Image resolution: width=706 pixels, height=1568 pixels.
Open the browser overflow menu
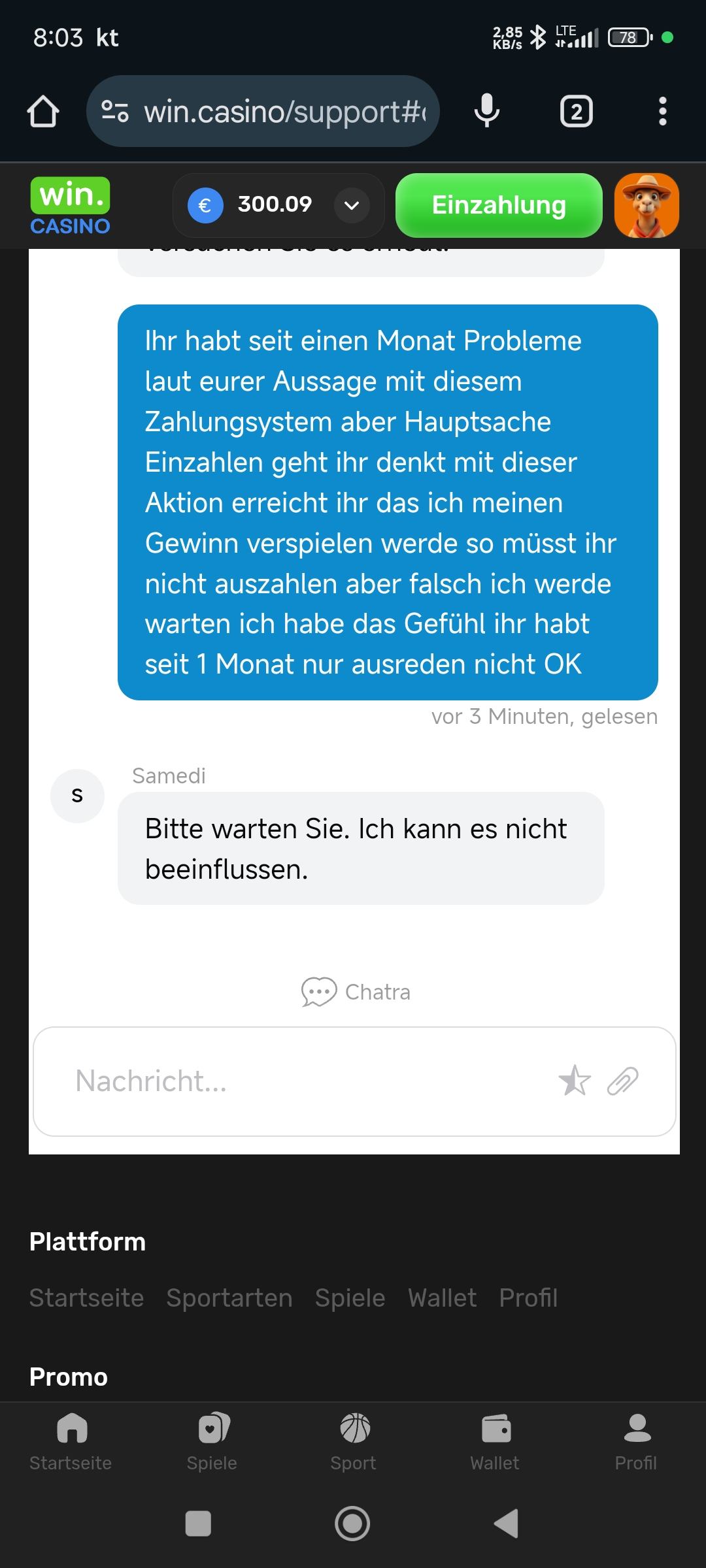(x=662, y=111)
